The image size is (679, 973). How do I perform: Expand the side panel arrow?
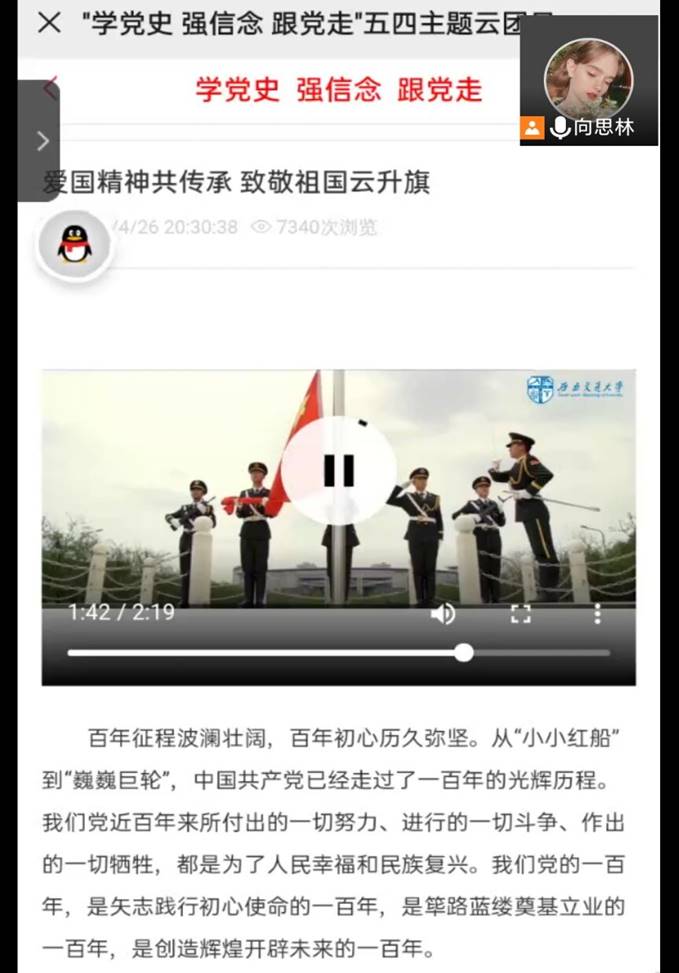41,141
